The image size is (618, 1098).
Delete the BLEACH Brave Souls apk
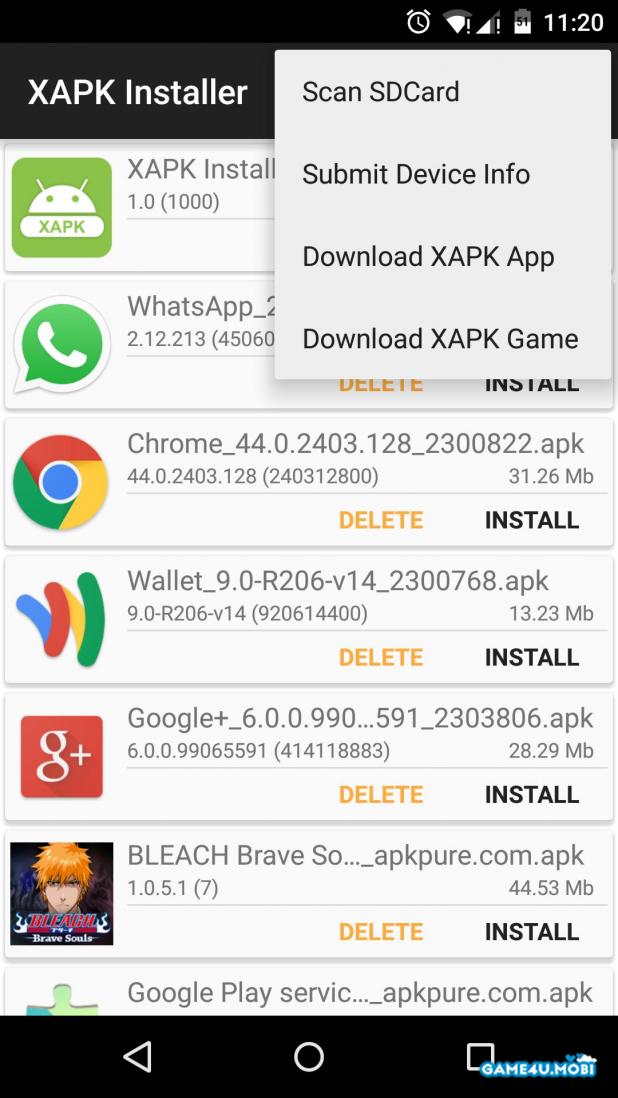point(381,931)
